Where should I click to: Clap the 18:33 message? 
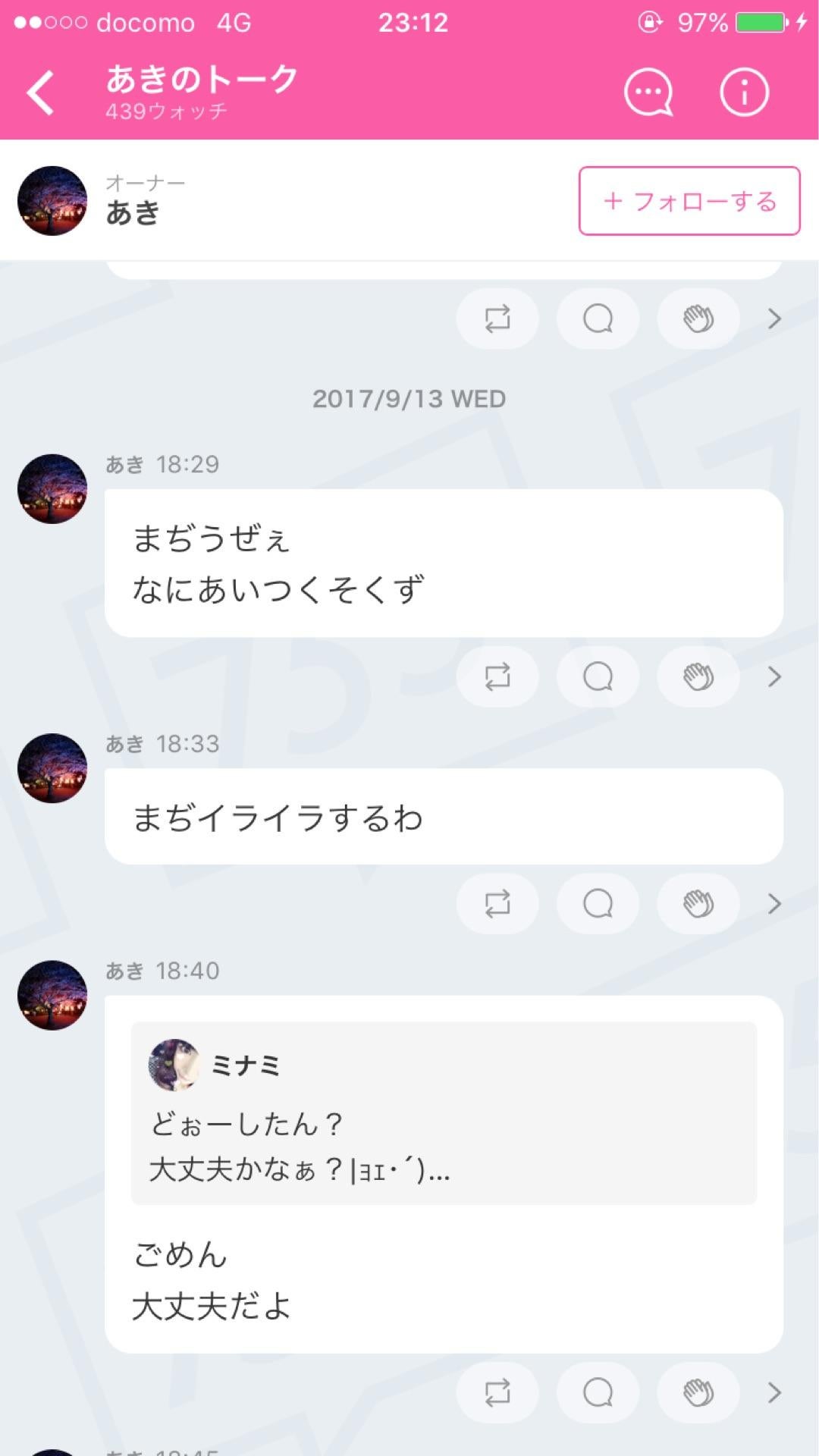point(697,904)
